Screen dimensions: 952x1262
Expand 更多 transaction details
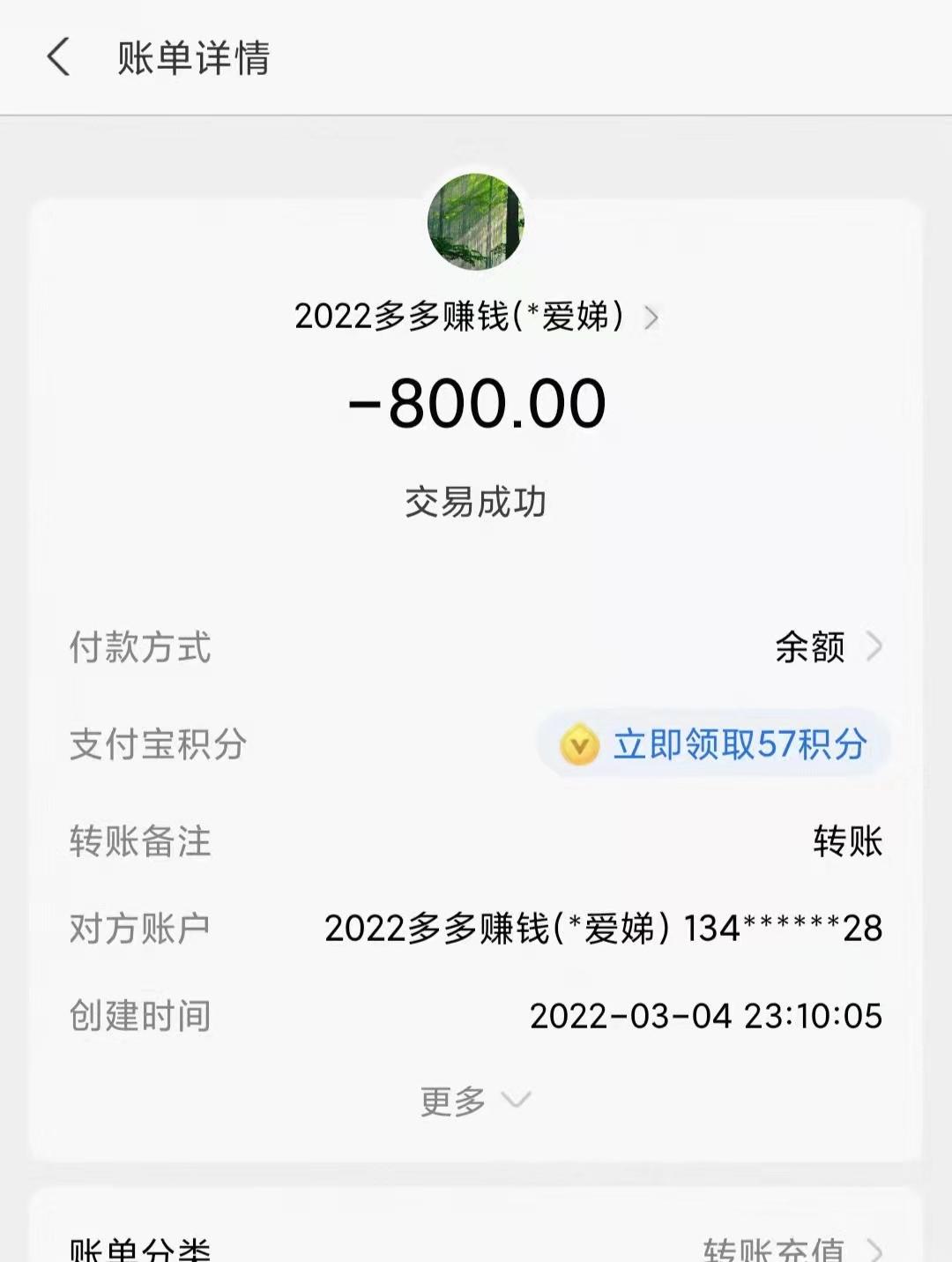[x=474, y=1101]
